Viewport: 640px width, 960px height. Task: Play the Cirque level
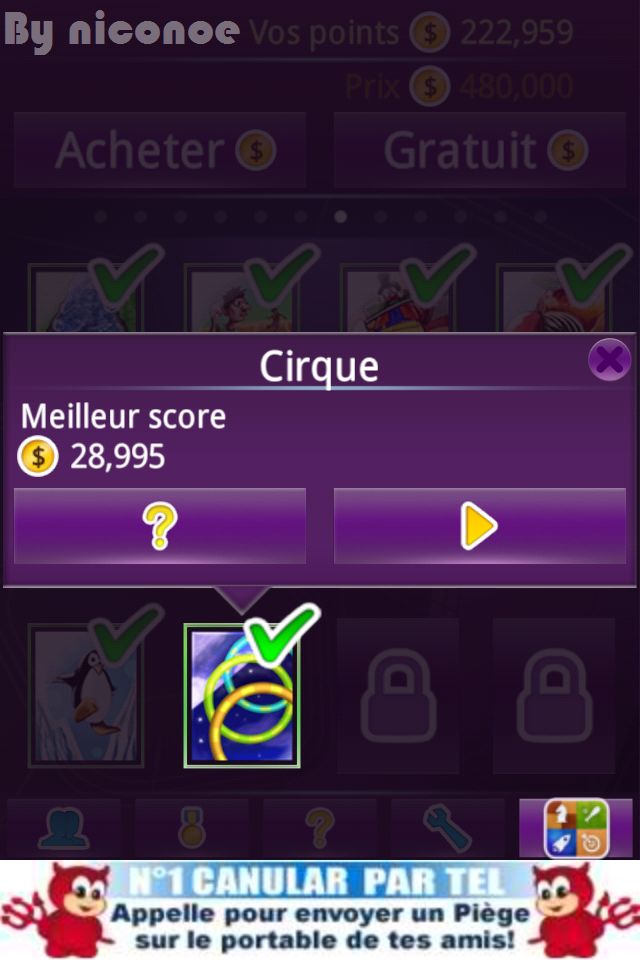[x=479, y=526]
